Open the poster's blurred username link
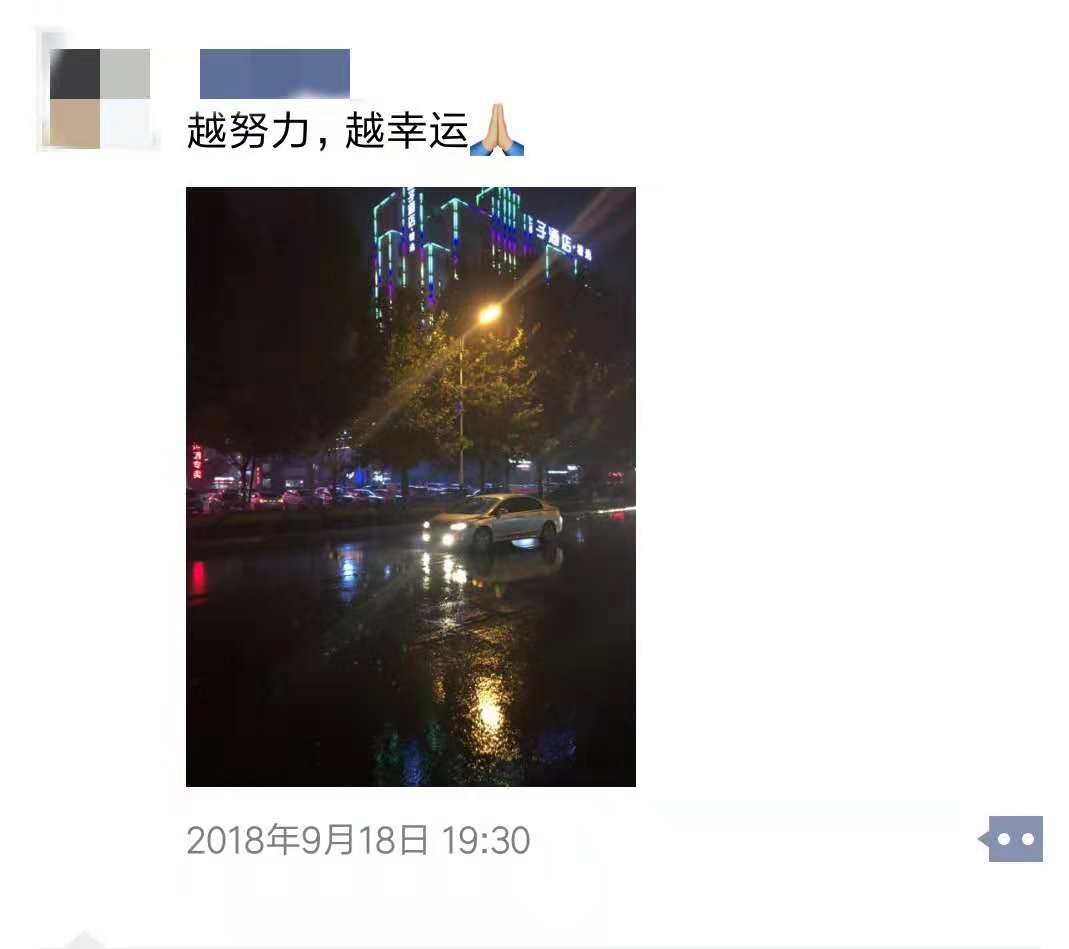The width and height of the screenshot is (1069, 949). click(x=275, y=73)
